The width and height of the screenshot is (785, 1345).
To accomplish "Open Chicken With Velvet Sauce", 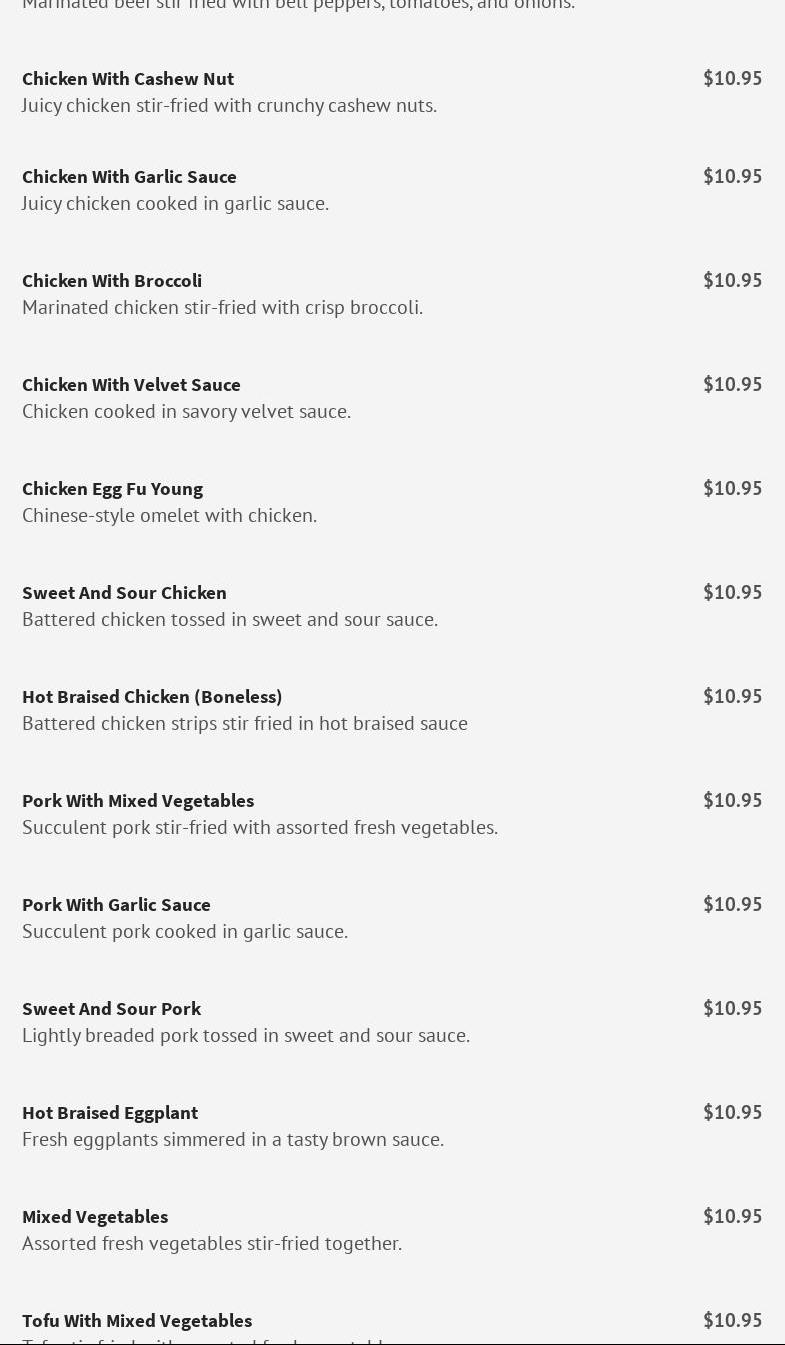I will 131,385.
